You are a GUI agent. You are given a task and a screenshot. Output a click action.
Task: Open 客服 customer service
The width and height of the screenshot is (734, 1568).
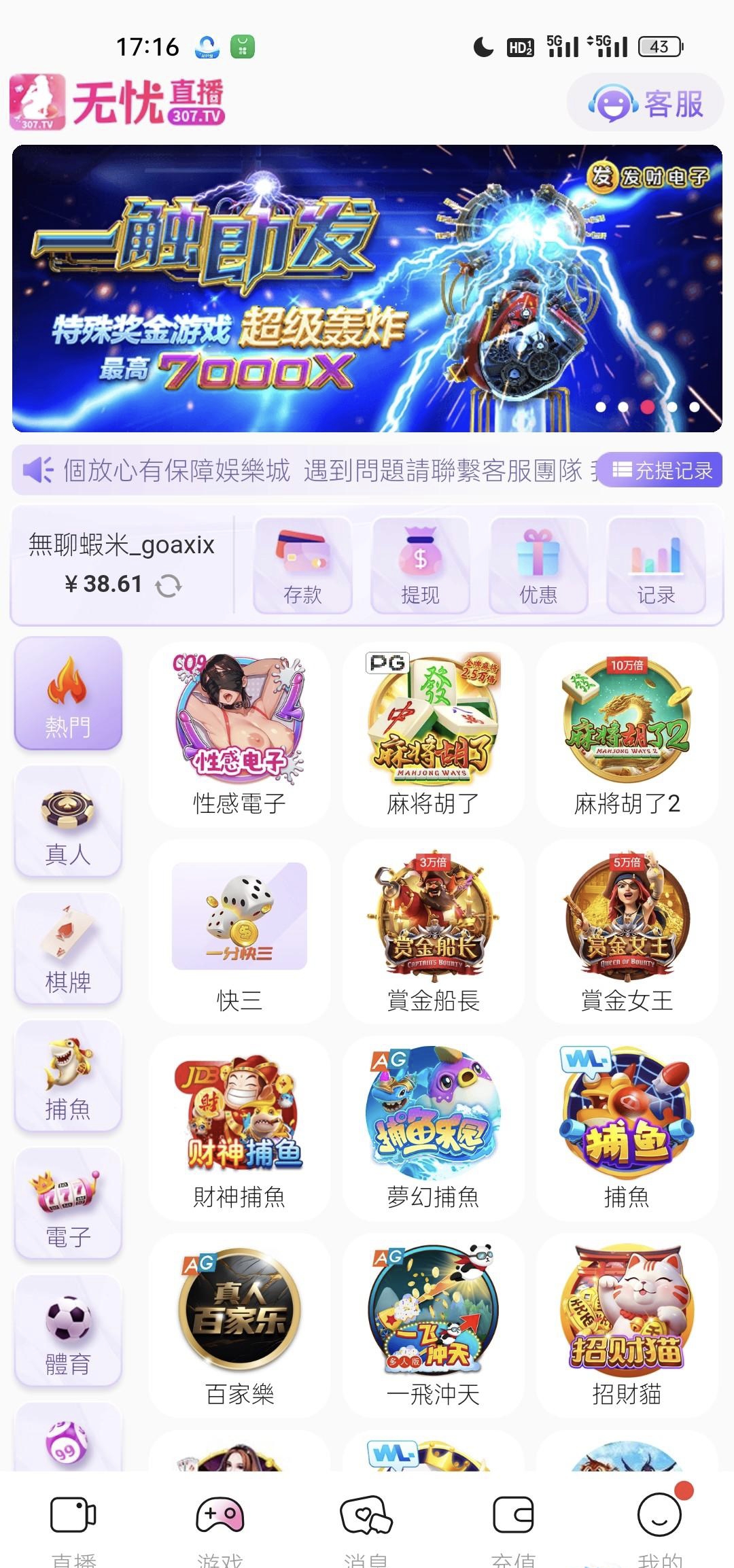(645, 103)
